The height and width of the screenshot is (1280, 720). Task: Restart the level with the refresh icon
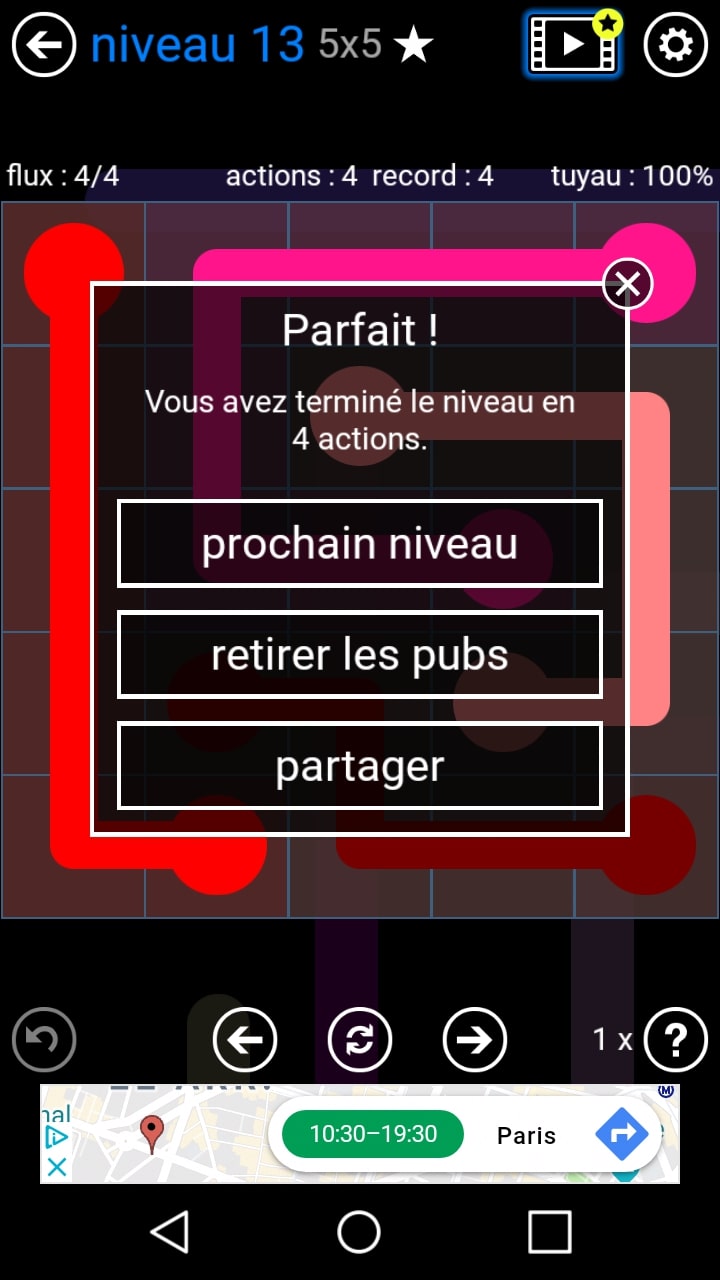[360, 1040]
